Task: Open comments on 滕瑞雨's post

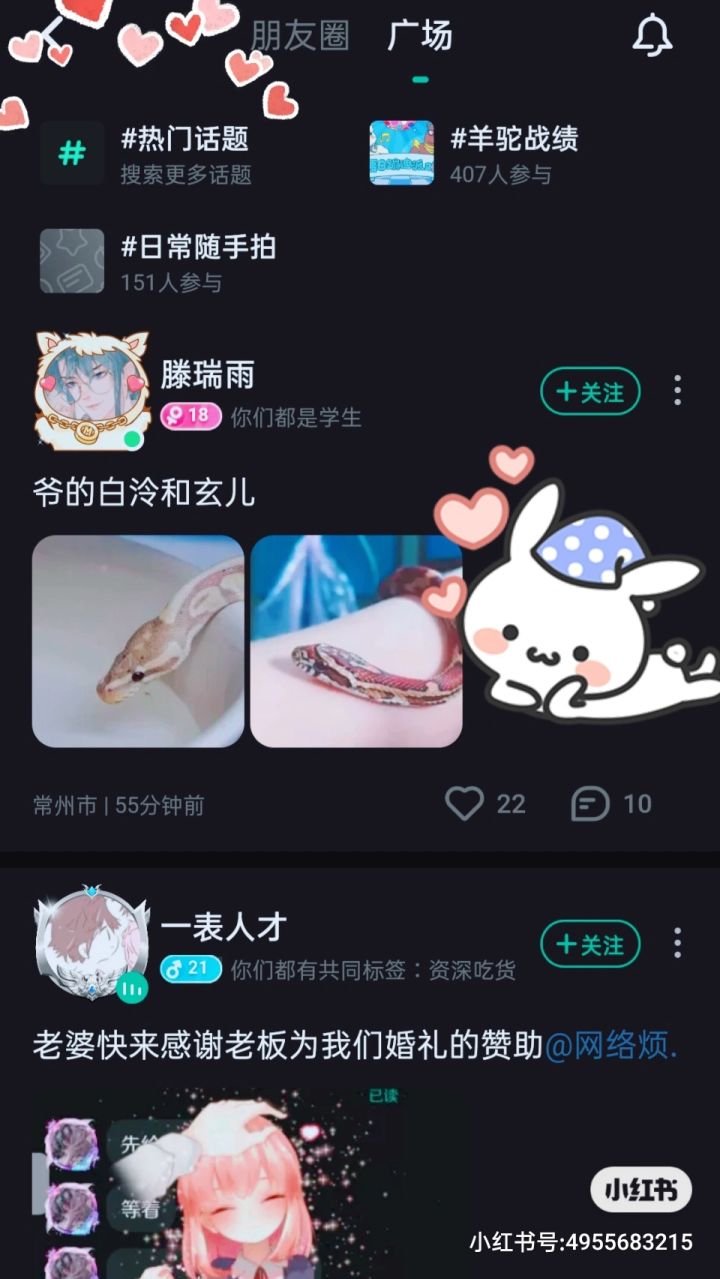Action: coord(590,803)
